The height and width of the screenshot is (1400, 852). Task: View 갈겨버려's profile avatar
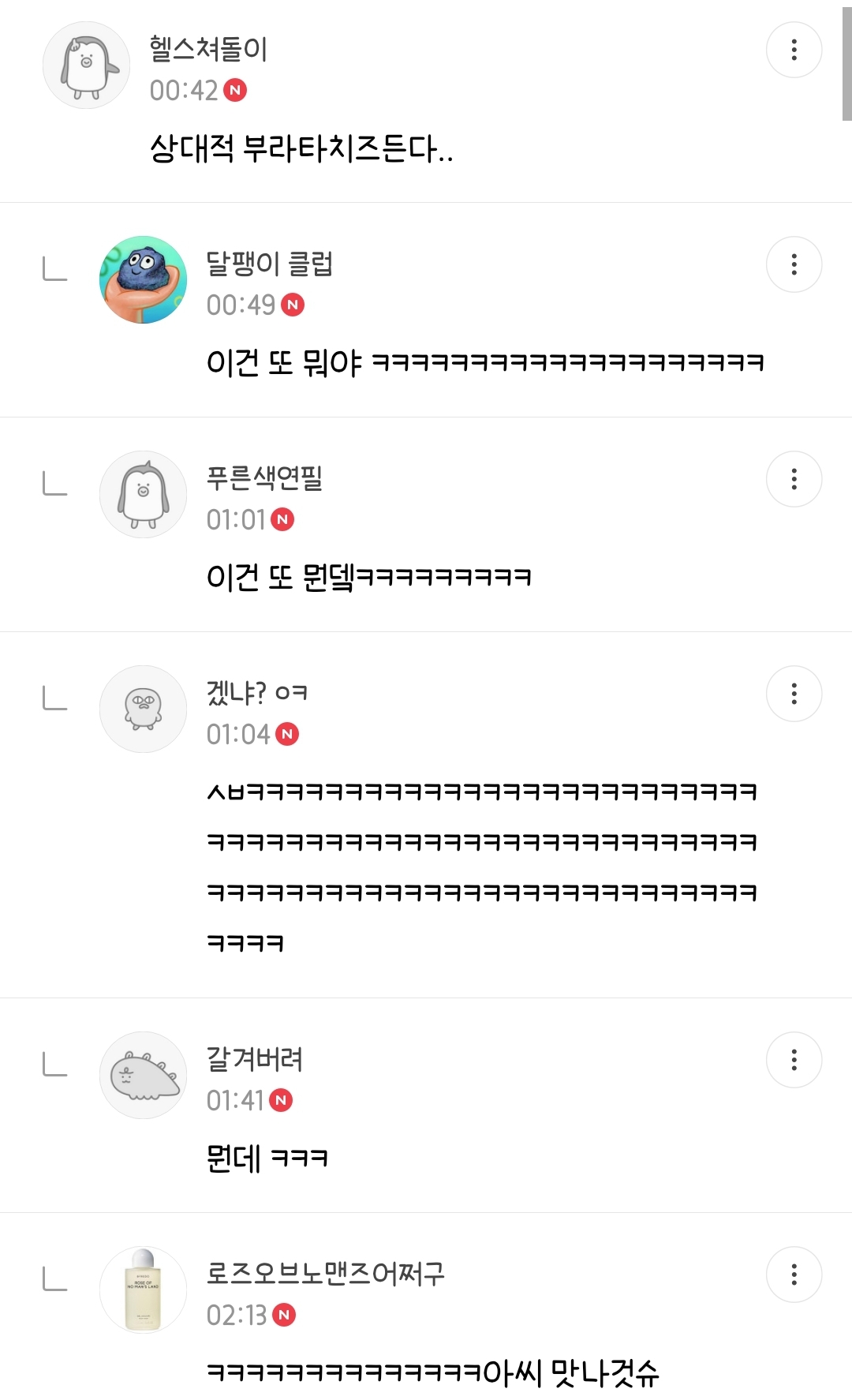(x=143, y=1076)
